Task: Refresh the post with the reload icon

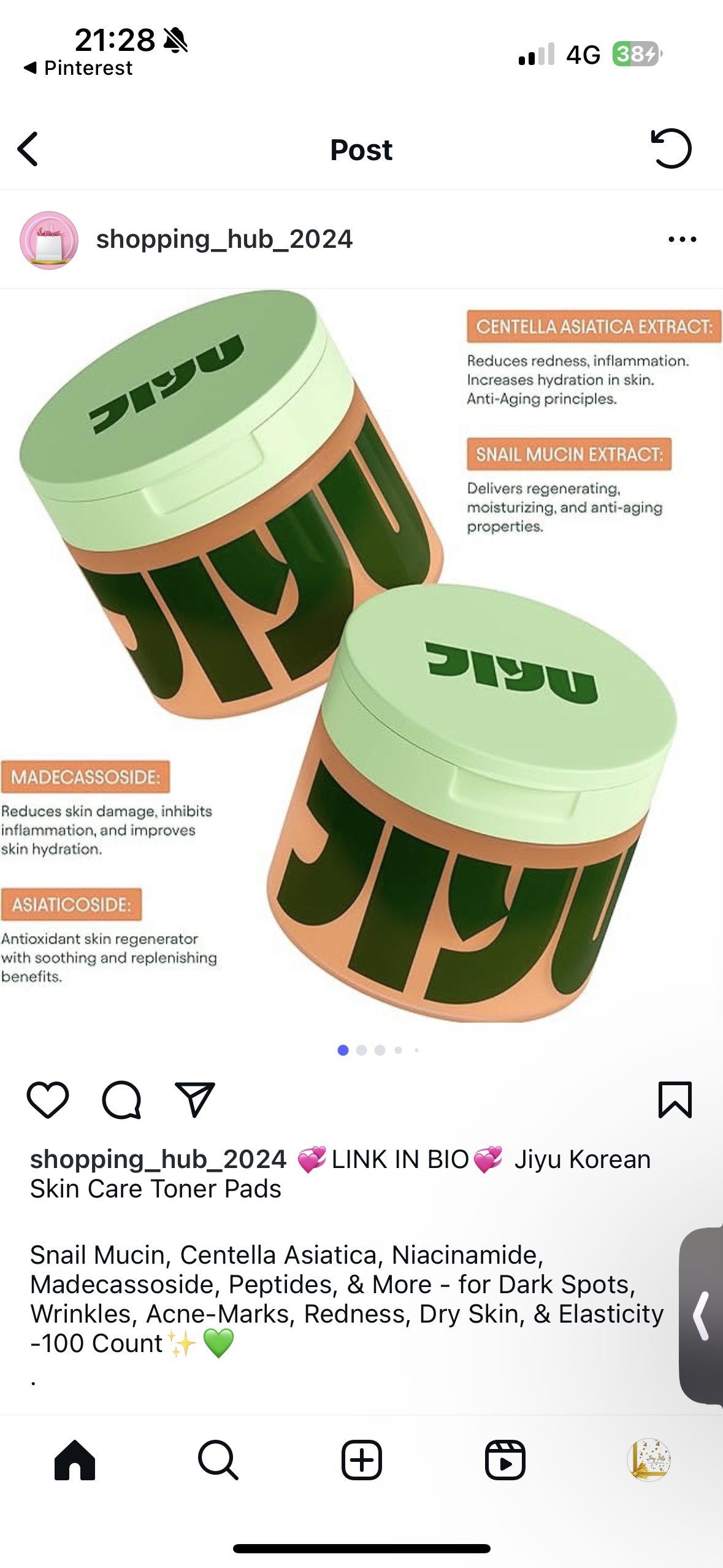Action: (x=671, y=148)
